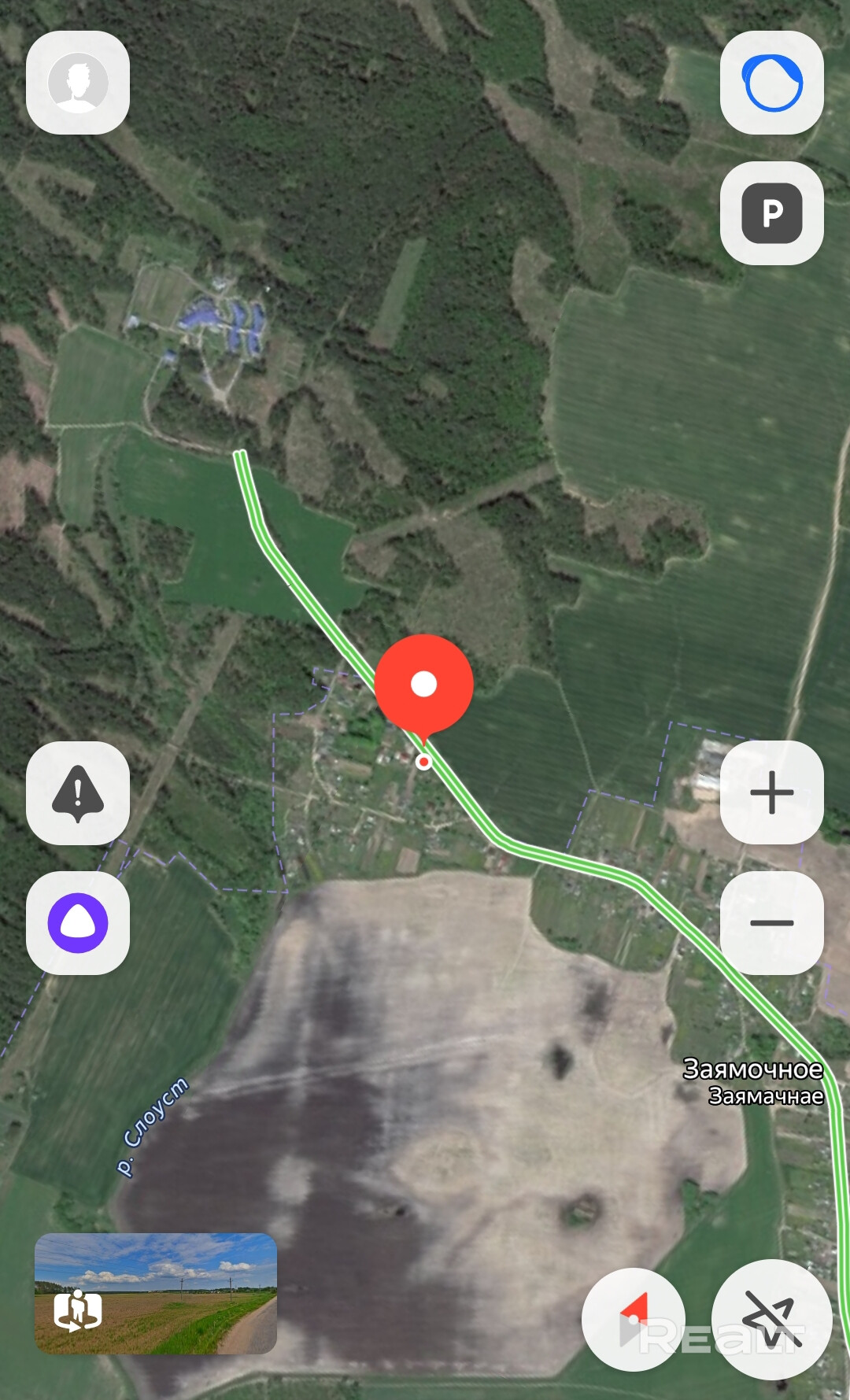Report a road event via the warning icon
Image resolution: width=850 pixels, height=1400 pixels.
click(78, 793)
